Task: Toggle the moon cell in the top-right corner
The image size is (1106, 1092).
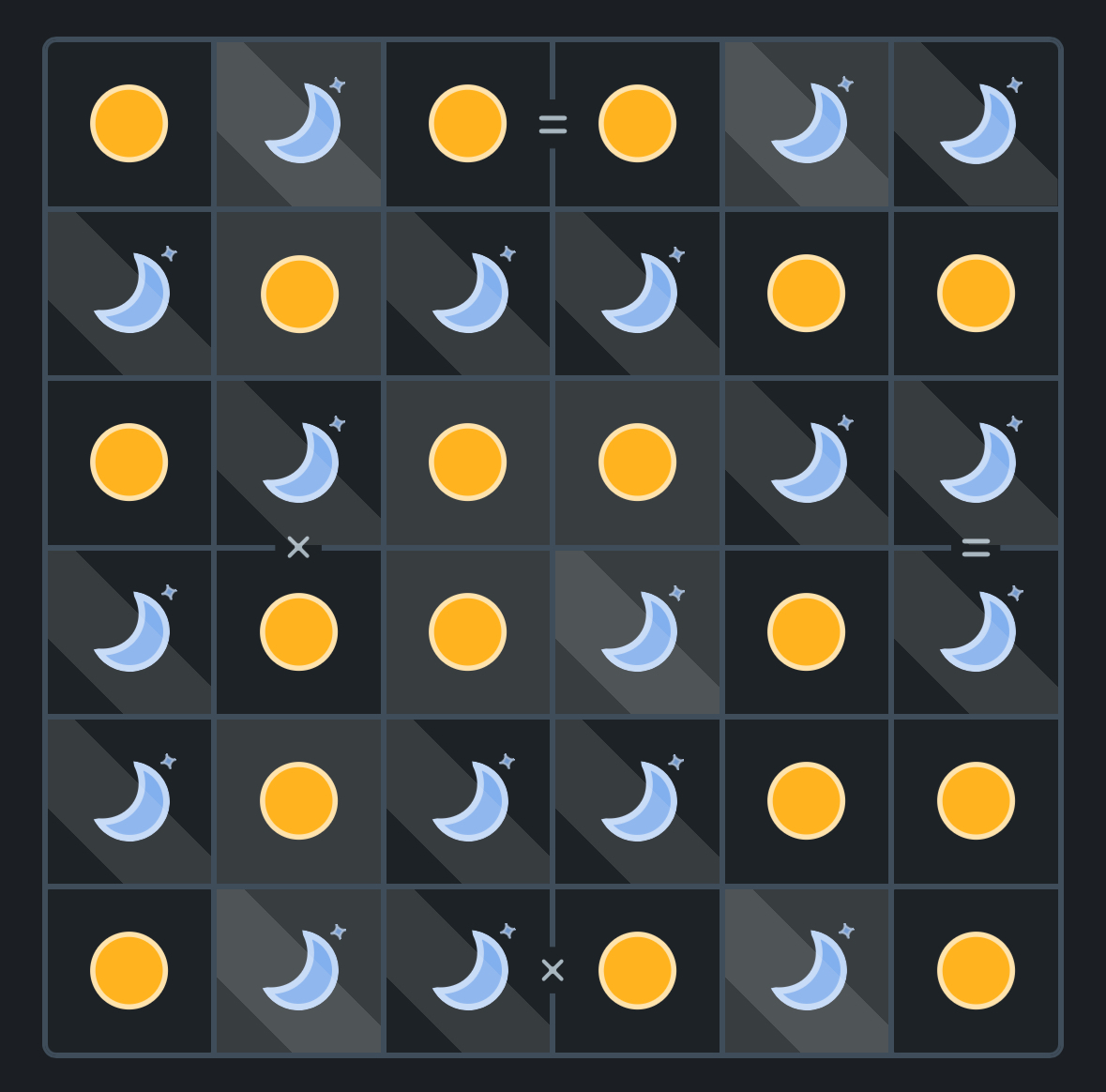Action: (976, 124)
